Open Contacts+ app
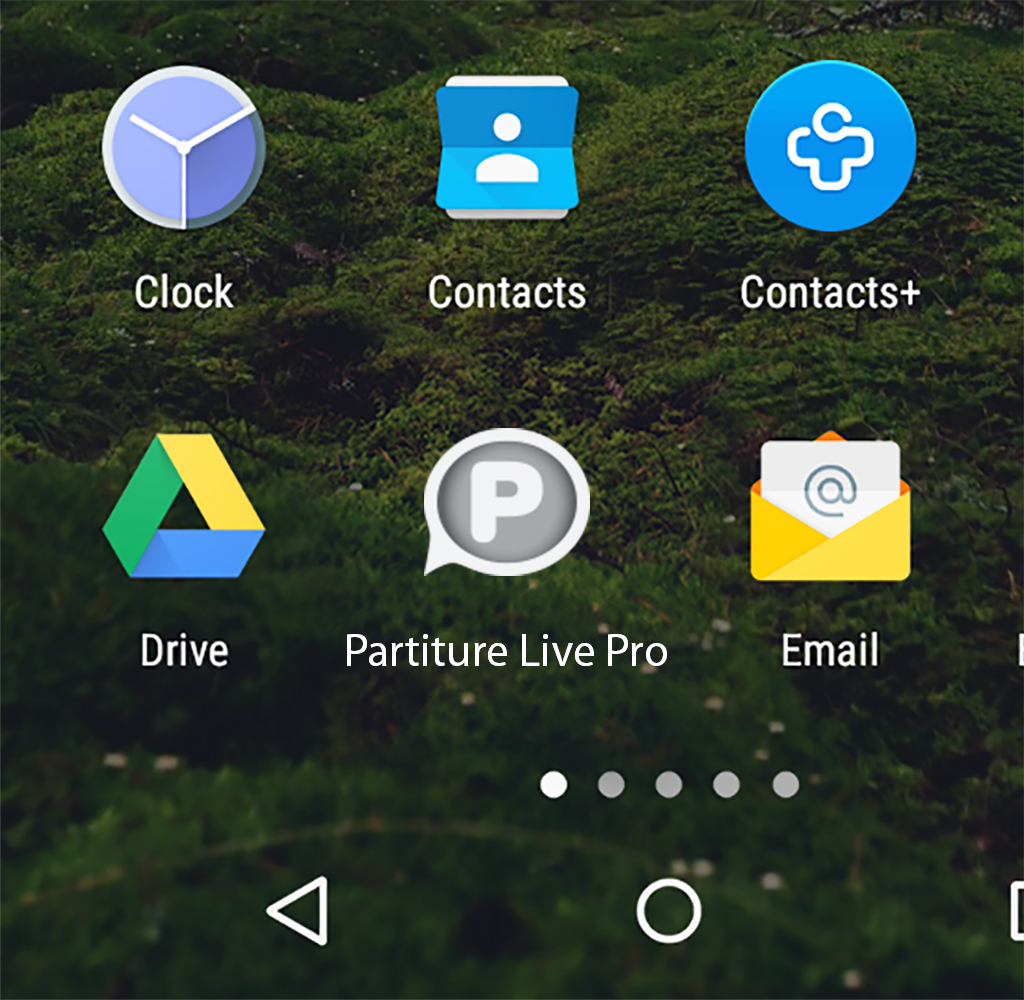Screen dimensions: 1024x1000 [x=830, y=146]
